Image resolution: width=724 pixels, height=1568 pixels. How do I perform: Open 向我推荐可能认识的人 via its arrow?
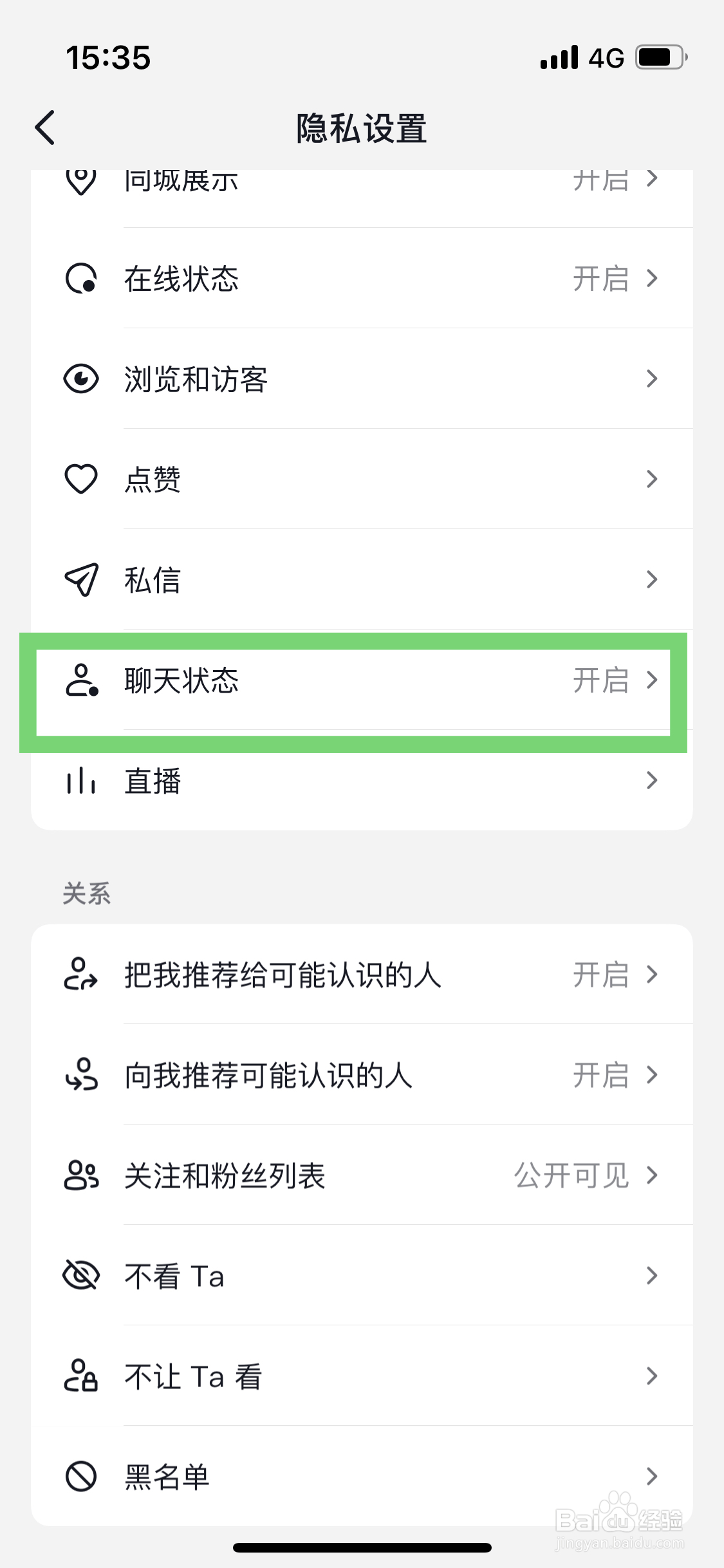(x=652, y=1075)
